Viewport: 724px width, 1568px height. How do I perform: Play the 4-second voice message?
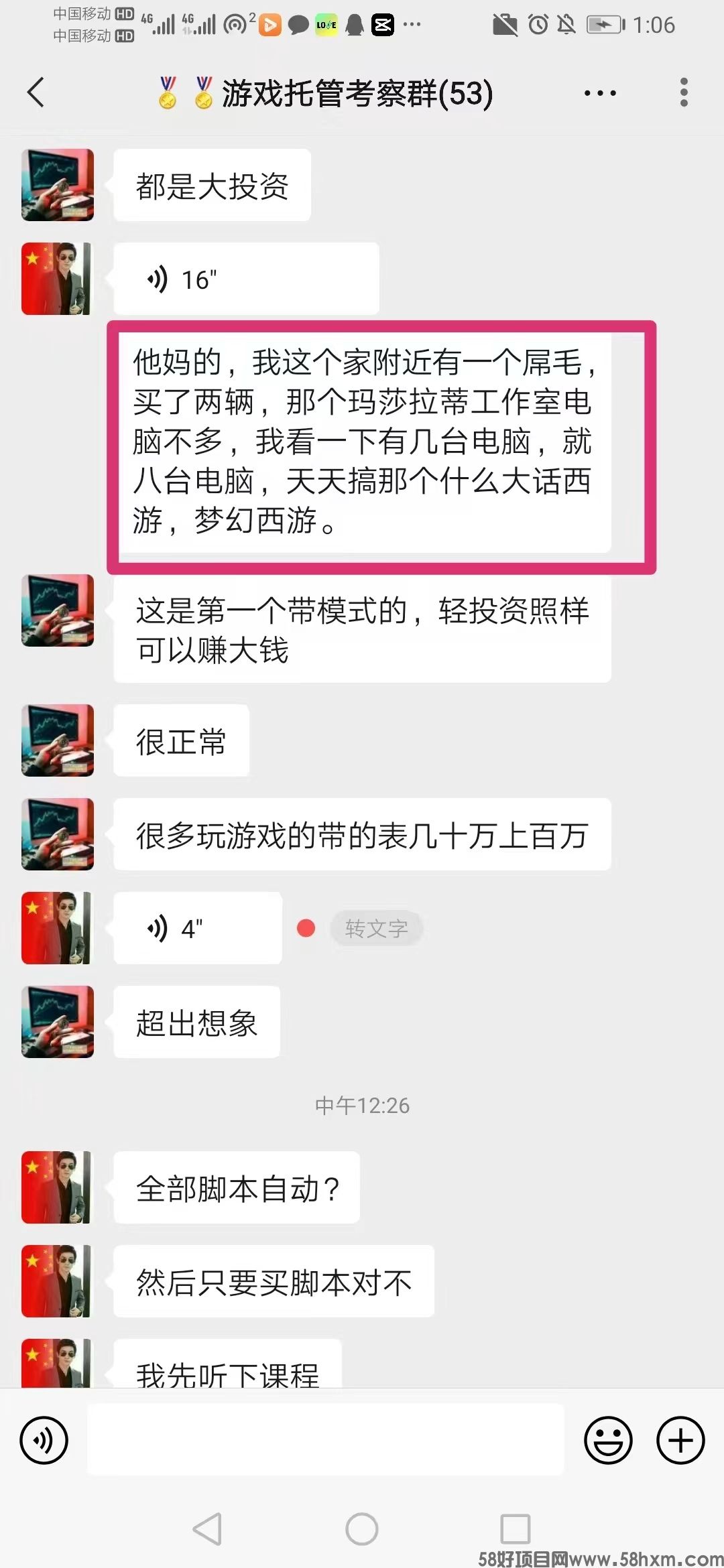tap(197, 928)
